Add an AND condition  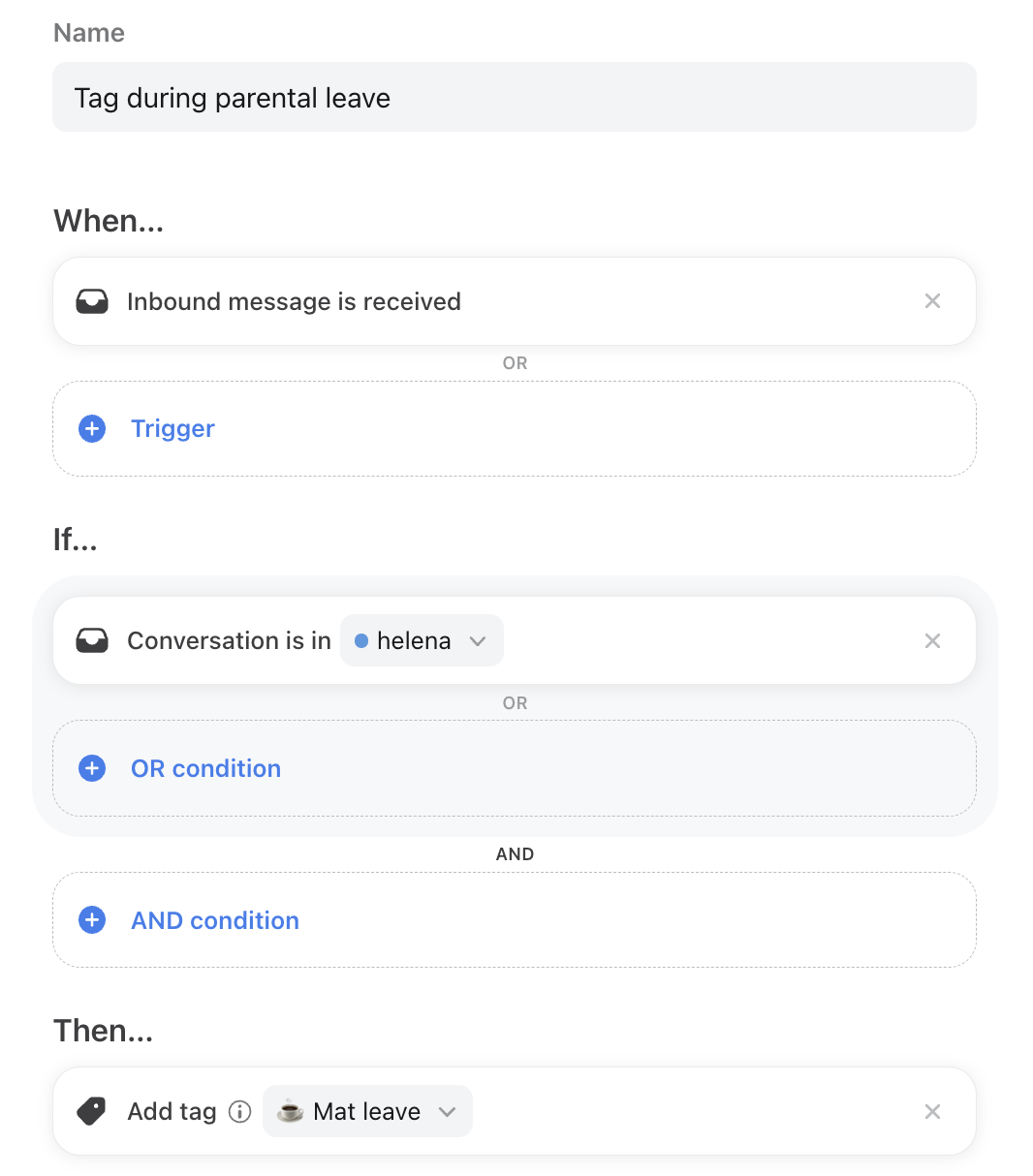[x=214, y=920]
